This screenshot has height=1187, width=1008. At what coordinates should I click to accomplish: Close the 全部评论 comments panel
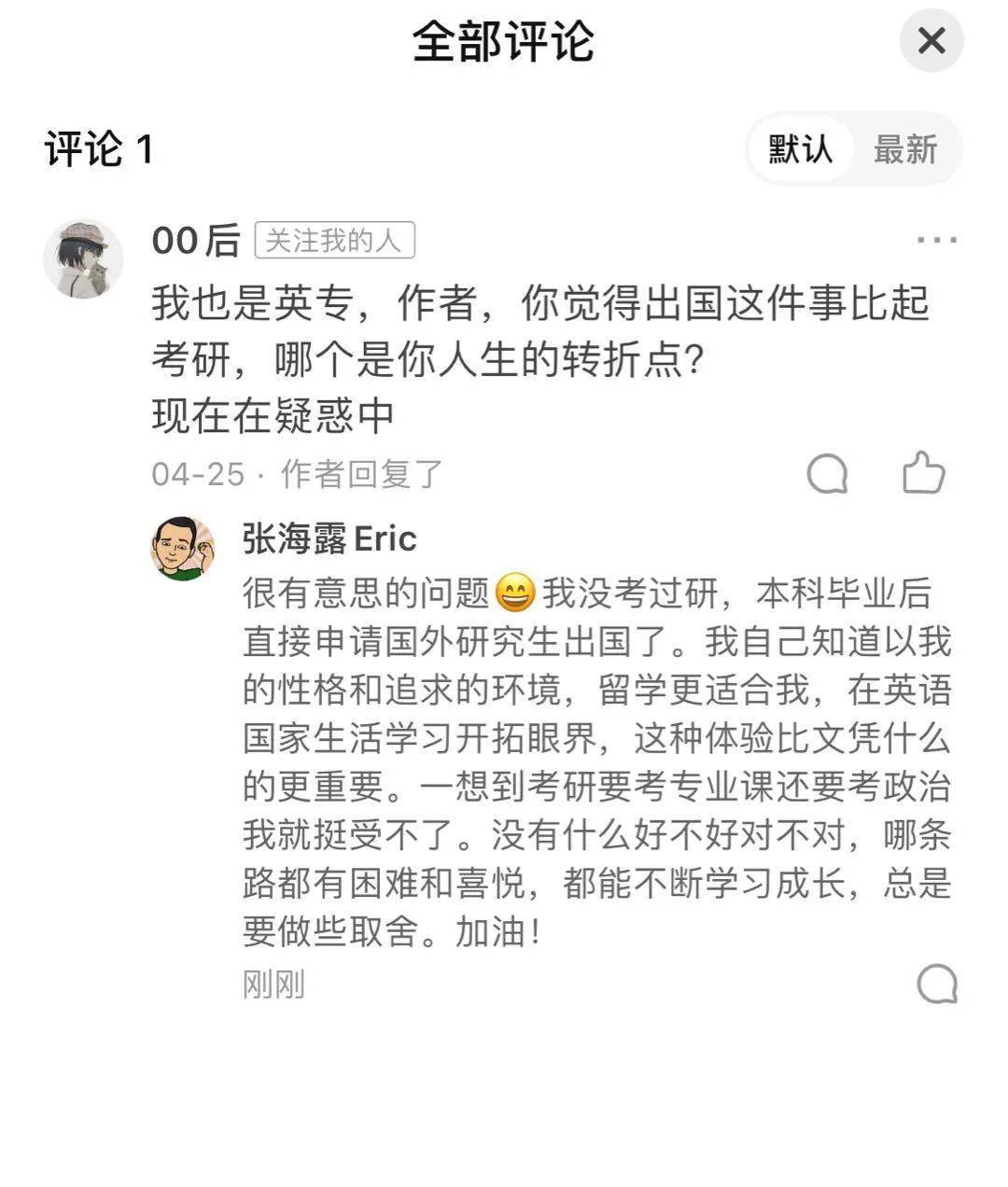931,42
